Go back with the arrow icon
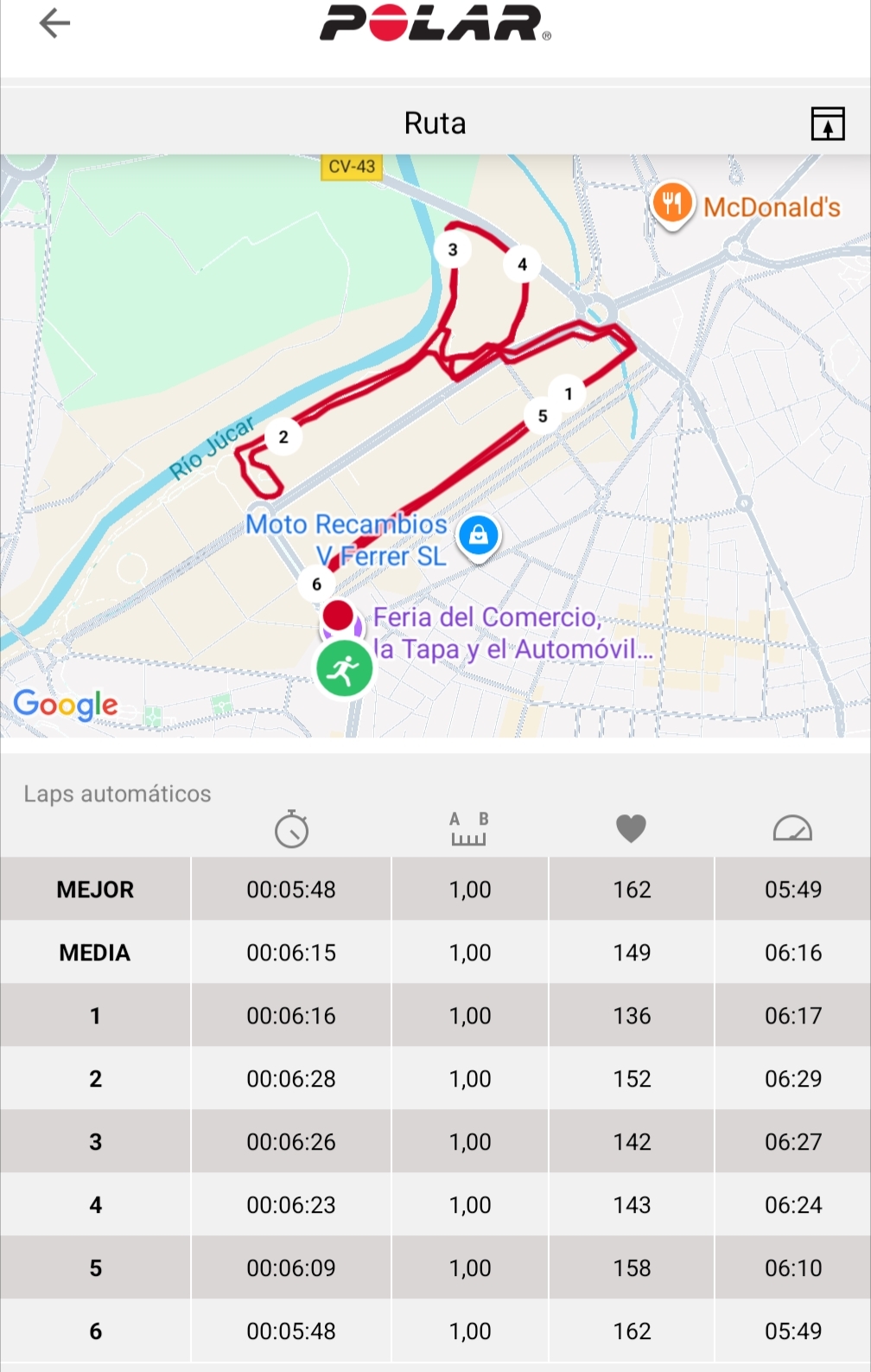Screen dimensions: 871x1372 (x=54, y=23)
